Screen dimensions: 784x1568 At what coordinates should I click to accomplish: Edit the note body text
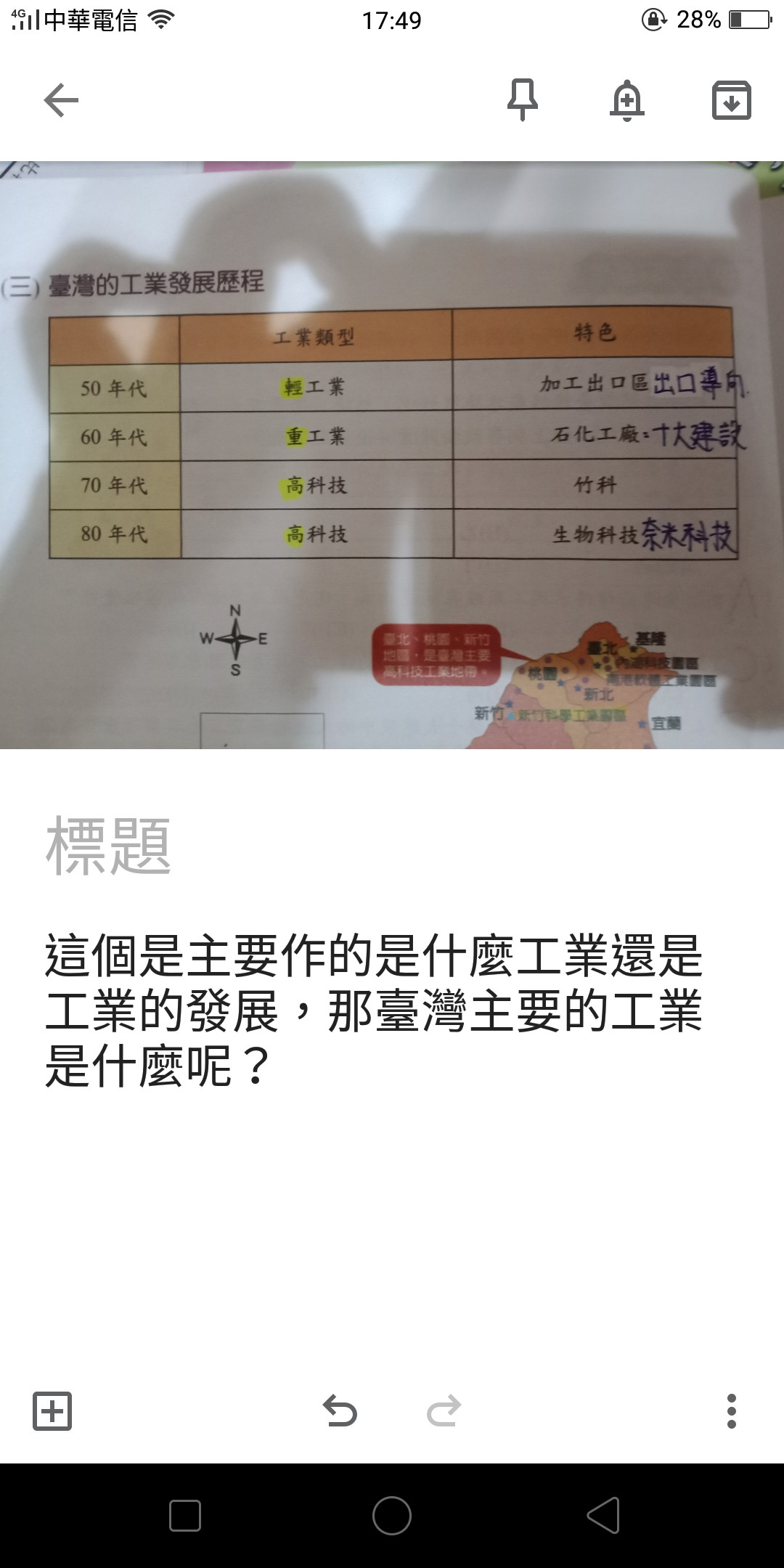click(374, 1010)
